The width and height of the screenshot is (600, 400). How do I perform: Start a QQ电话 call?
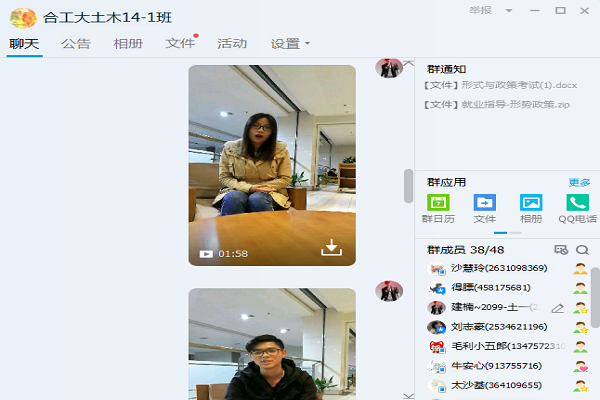577,208
